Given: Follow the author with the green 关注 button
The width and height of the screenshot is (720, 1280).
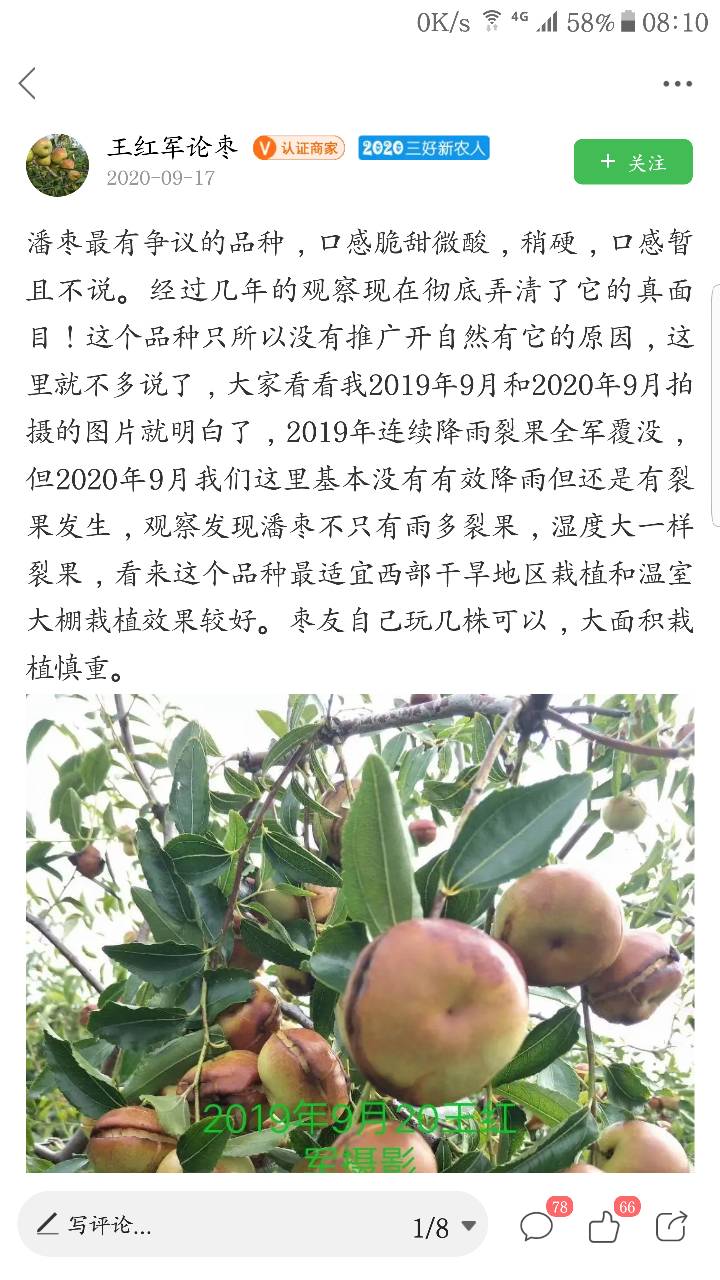Looking at the screenshot, I should click(x=633, y=162).
